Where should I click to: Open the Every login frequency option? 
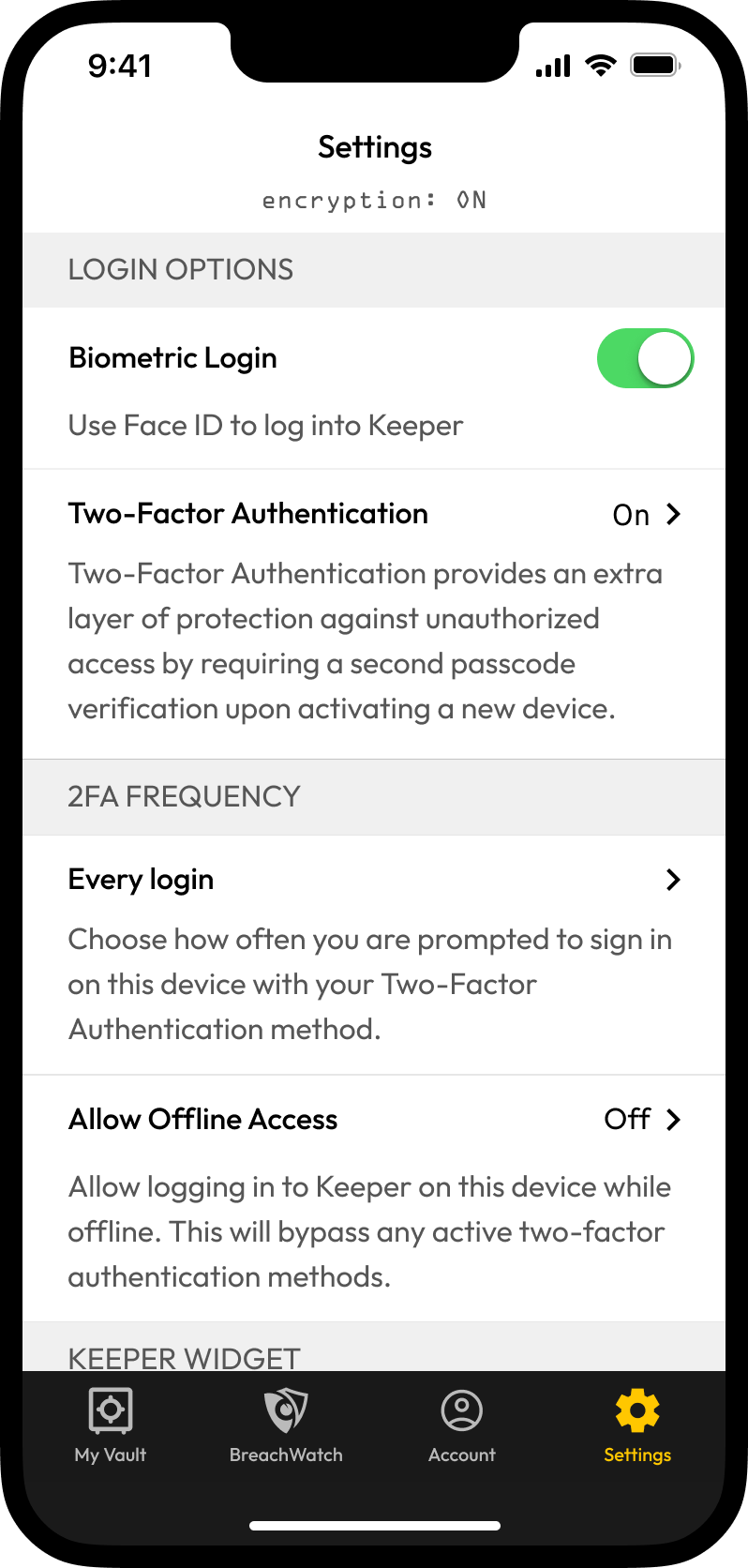(x=373, y=880)
